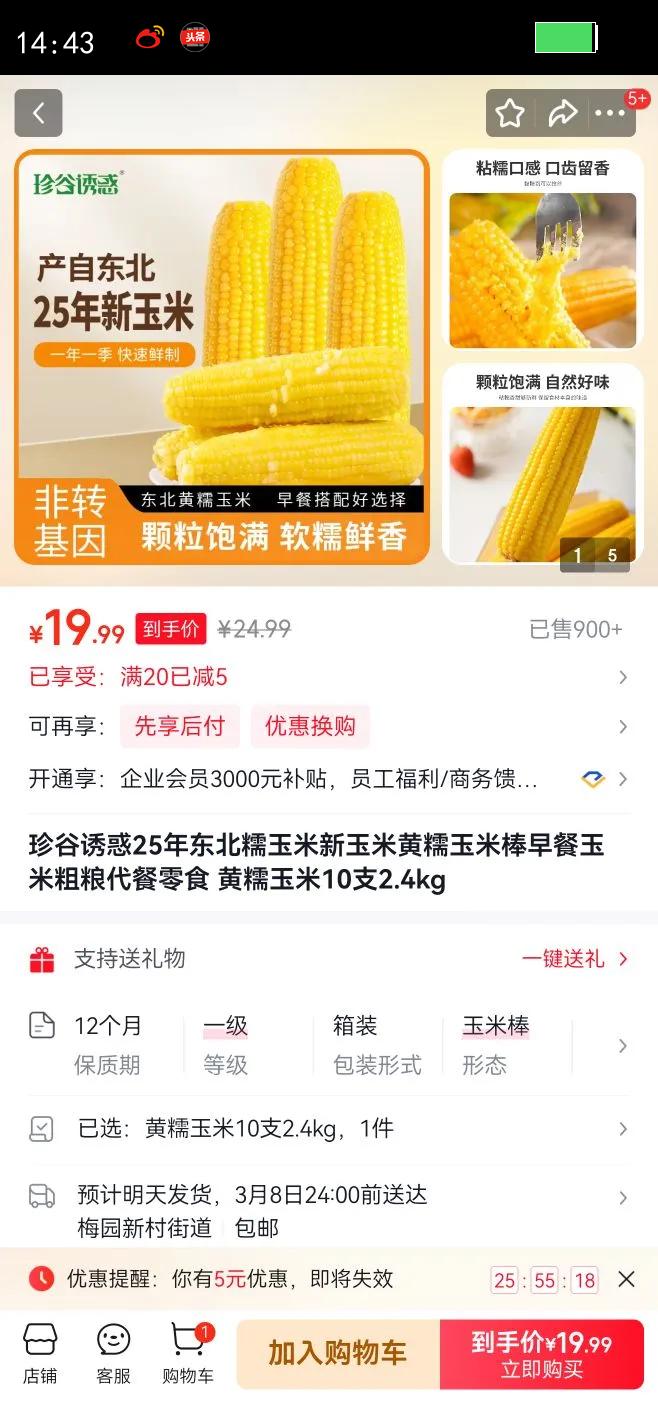Favorite this product with the star icon
This screenshot has height=1416, width=658.
(510, 113)
